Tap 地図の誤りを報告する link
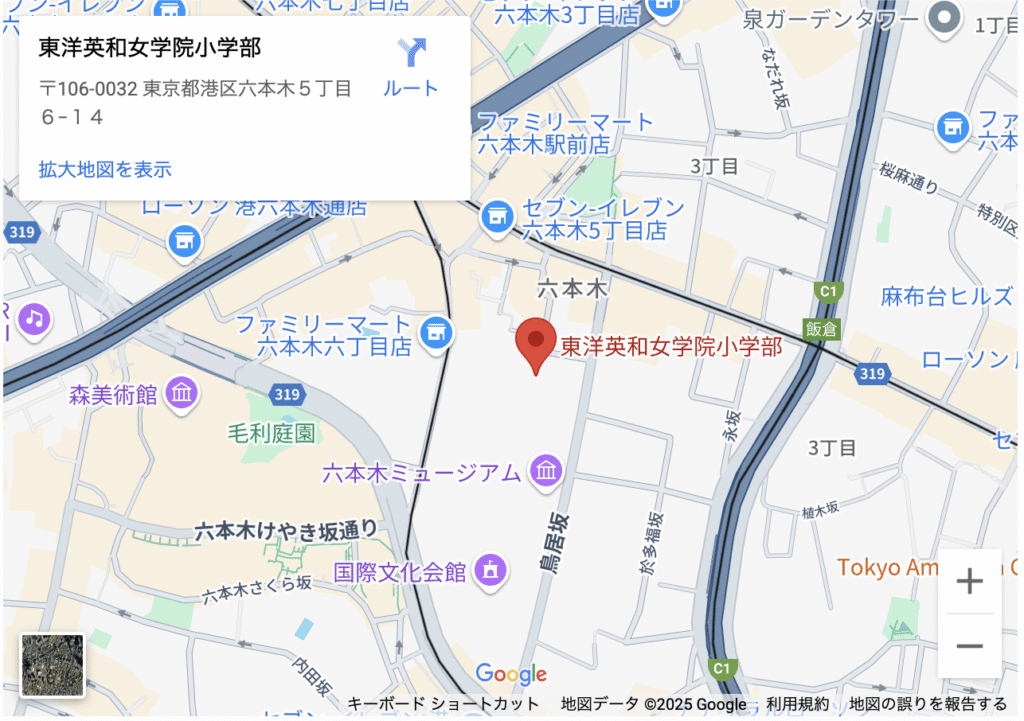The image size is (1024, 721). [x=928, y=704]
